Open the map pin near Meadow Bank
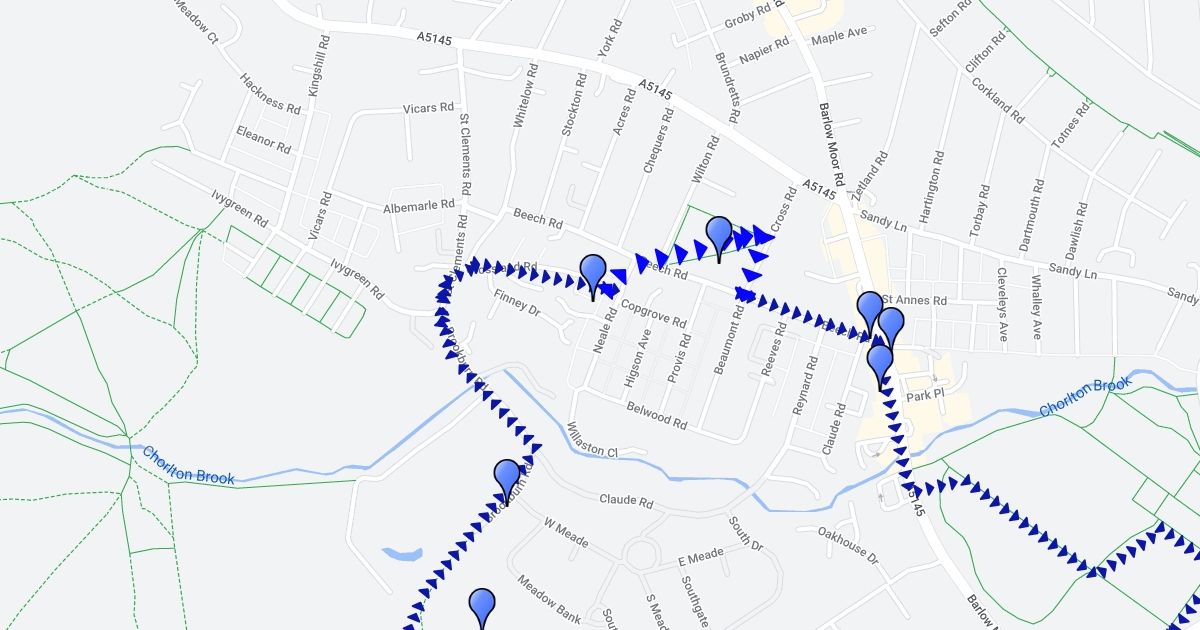This screenshot has width=1200, height=630. click(482, 609)
